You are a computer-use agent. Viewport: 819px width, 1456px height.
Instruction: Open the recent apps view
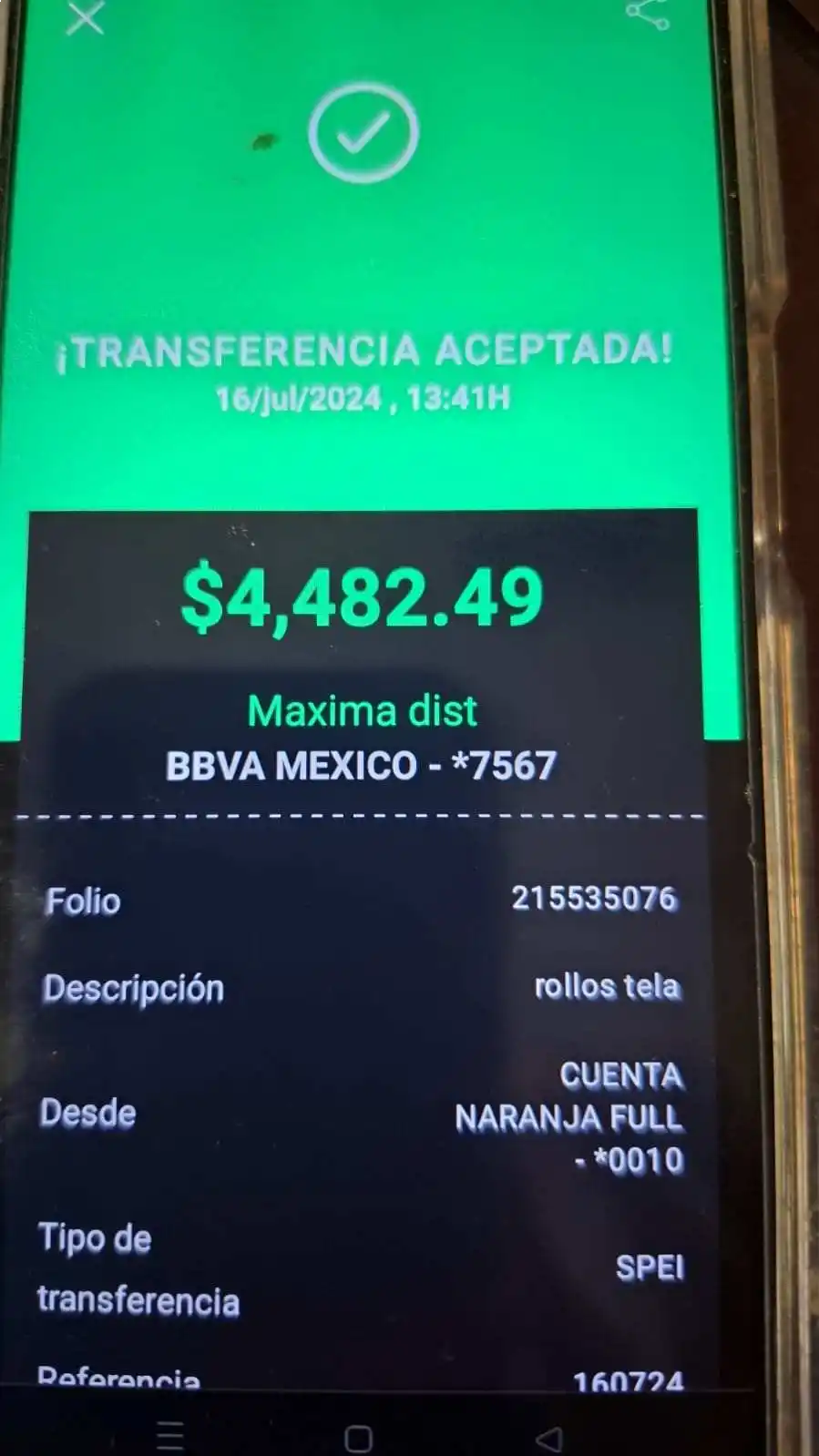click(x=170, y=1436)
